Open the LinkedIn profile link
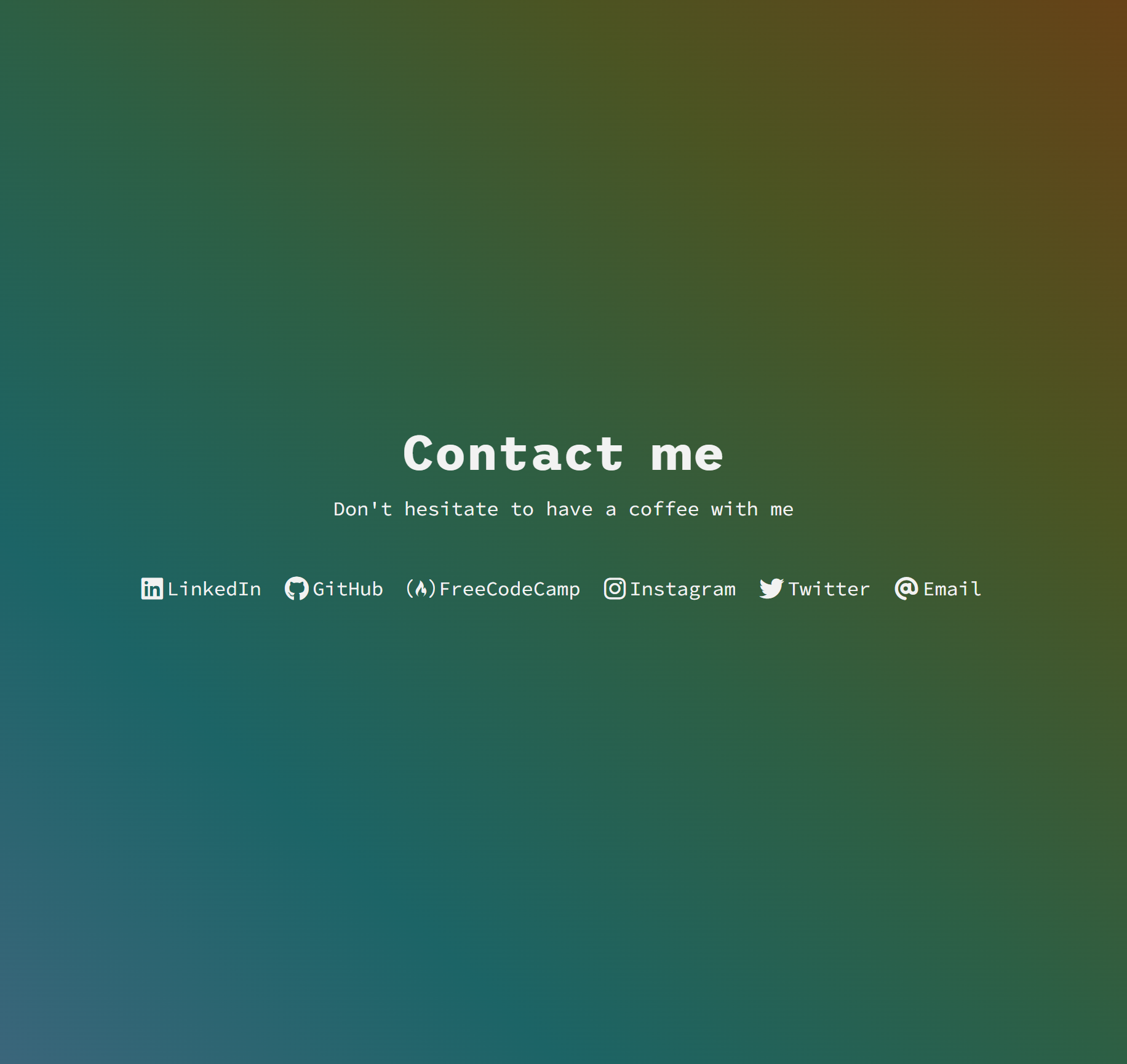1127x1064 pixels. [x=201, y=589]
